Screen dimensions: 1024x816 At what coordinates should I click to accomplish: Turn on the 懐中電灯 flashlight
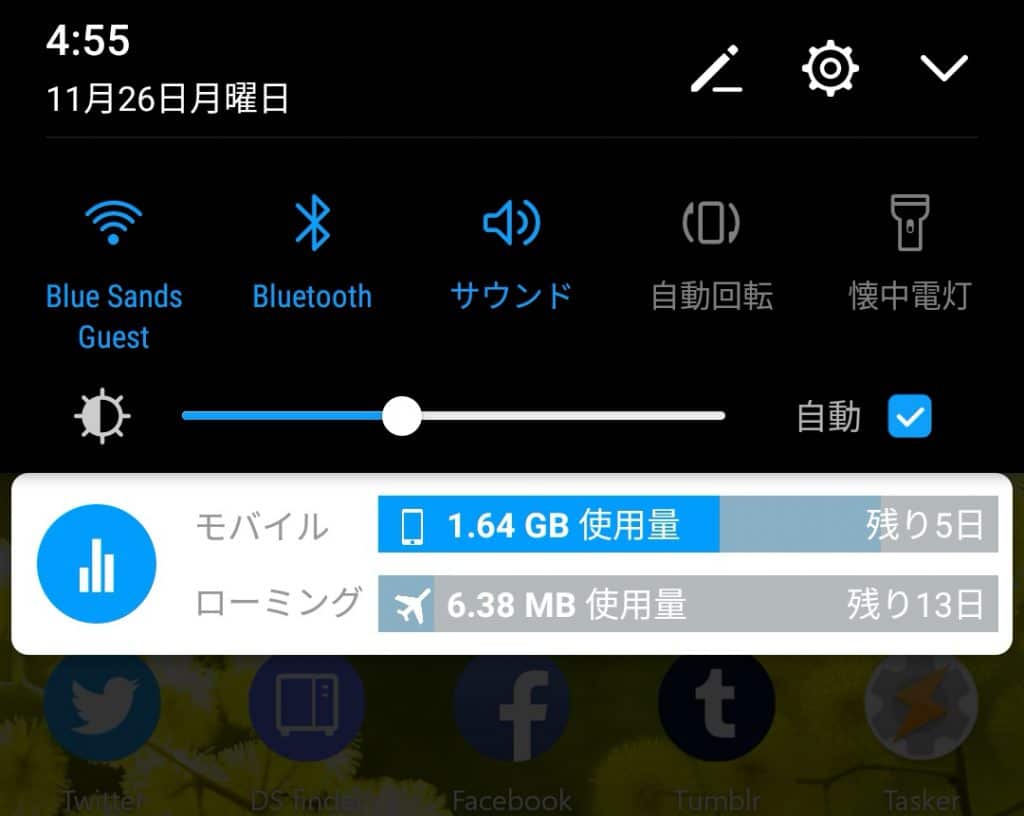[910, 223]
